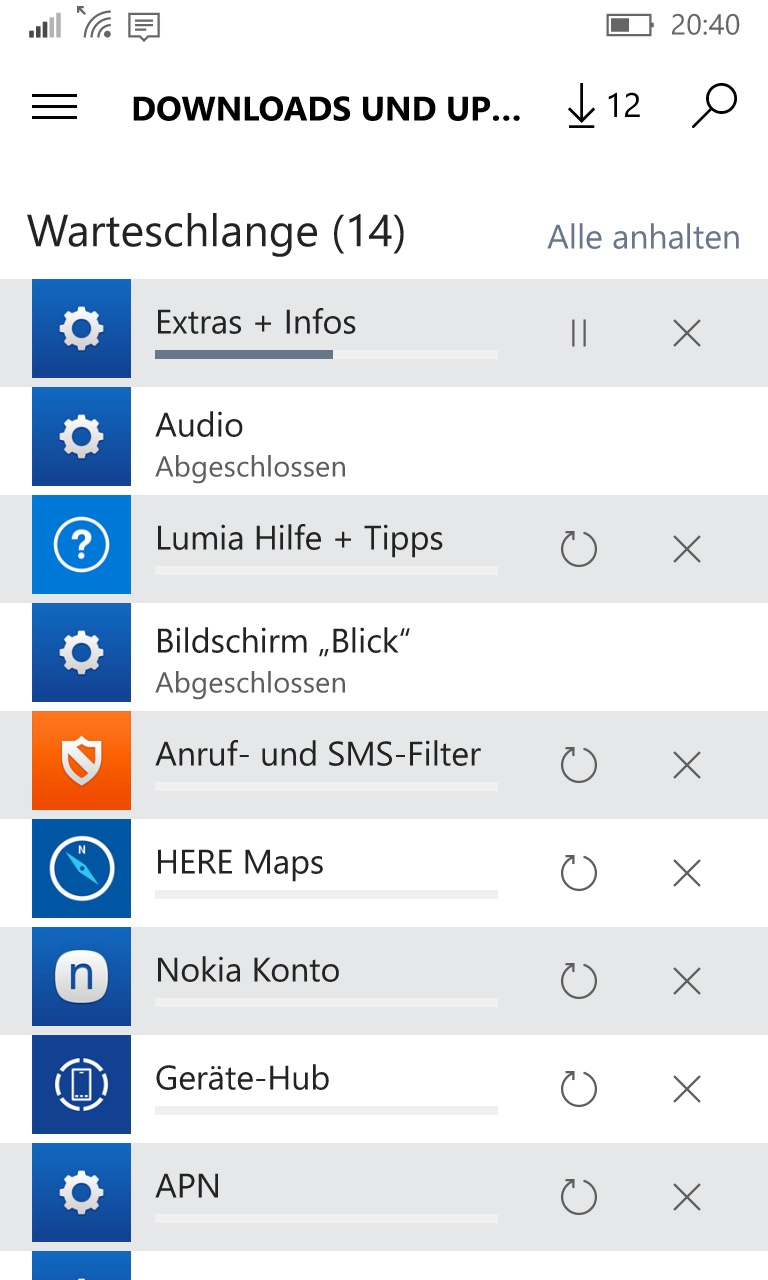Viewport: 768px width, 1280px height.
Task: Open the Bildschirm „Blick“ entry
Action: click(384, 657)
